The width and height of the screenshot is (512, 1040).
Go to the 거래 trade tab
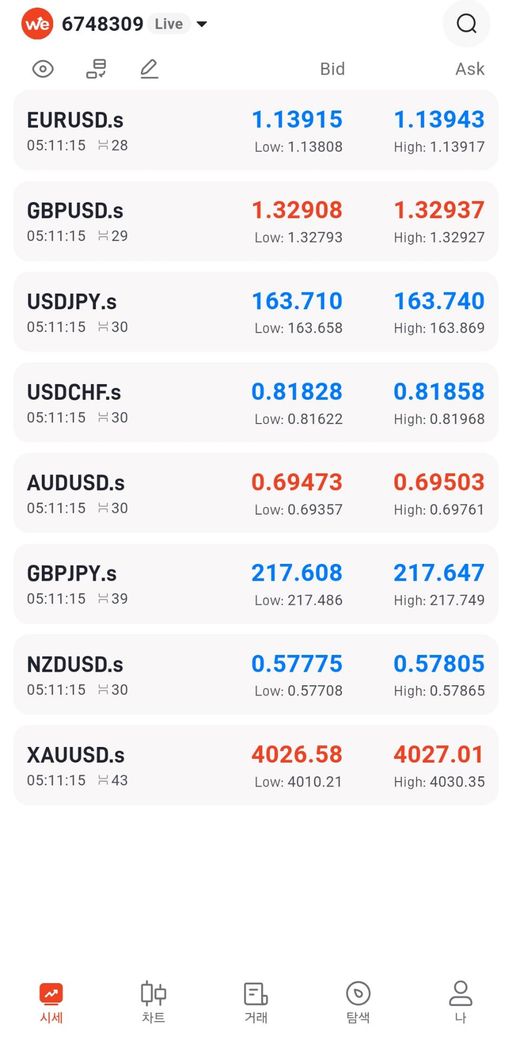(x=256, y=1002)
